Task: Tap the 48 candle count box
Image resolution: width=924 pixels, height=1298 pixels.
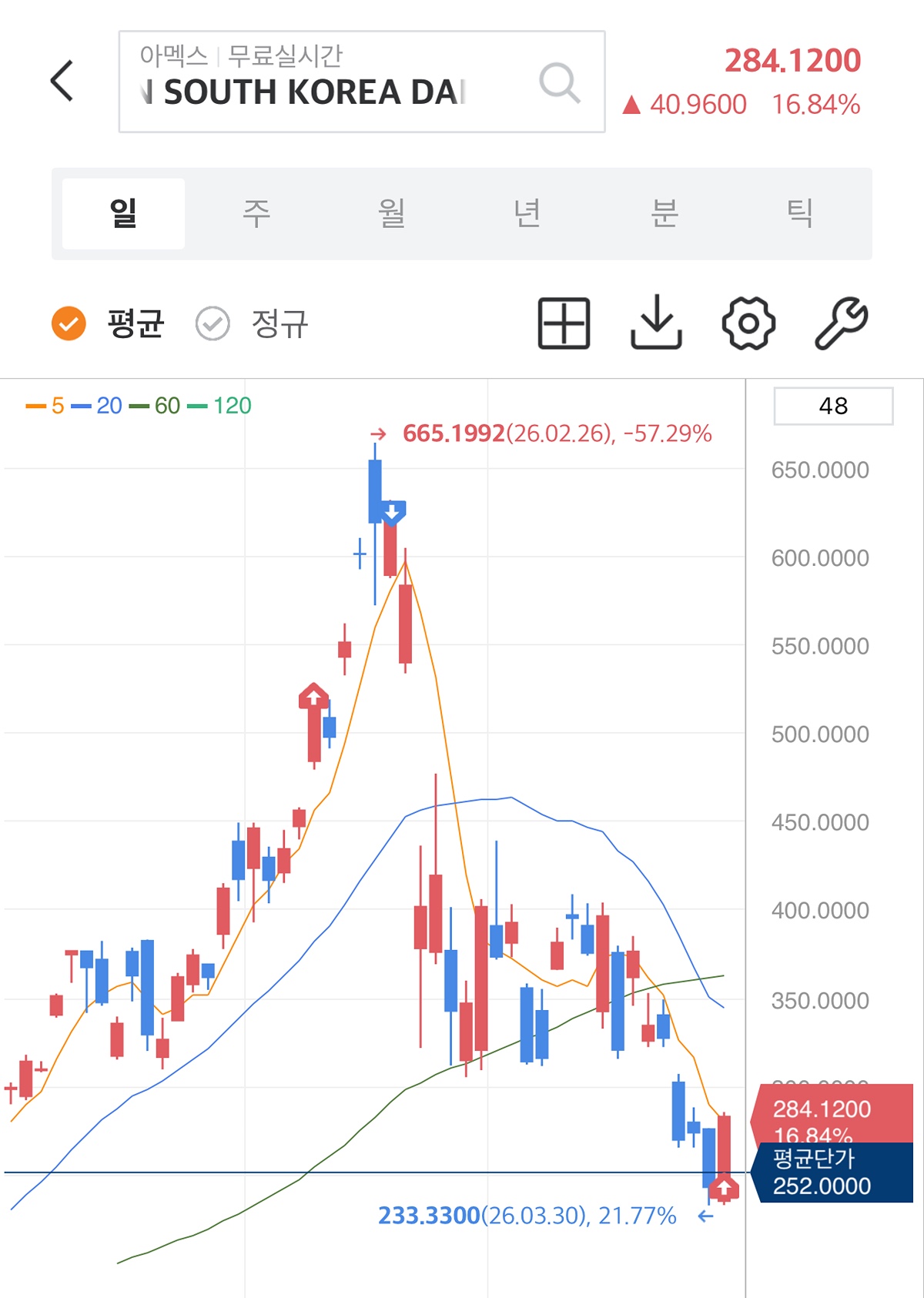Action: click(833, 406)
